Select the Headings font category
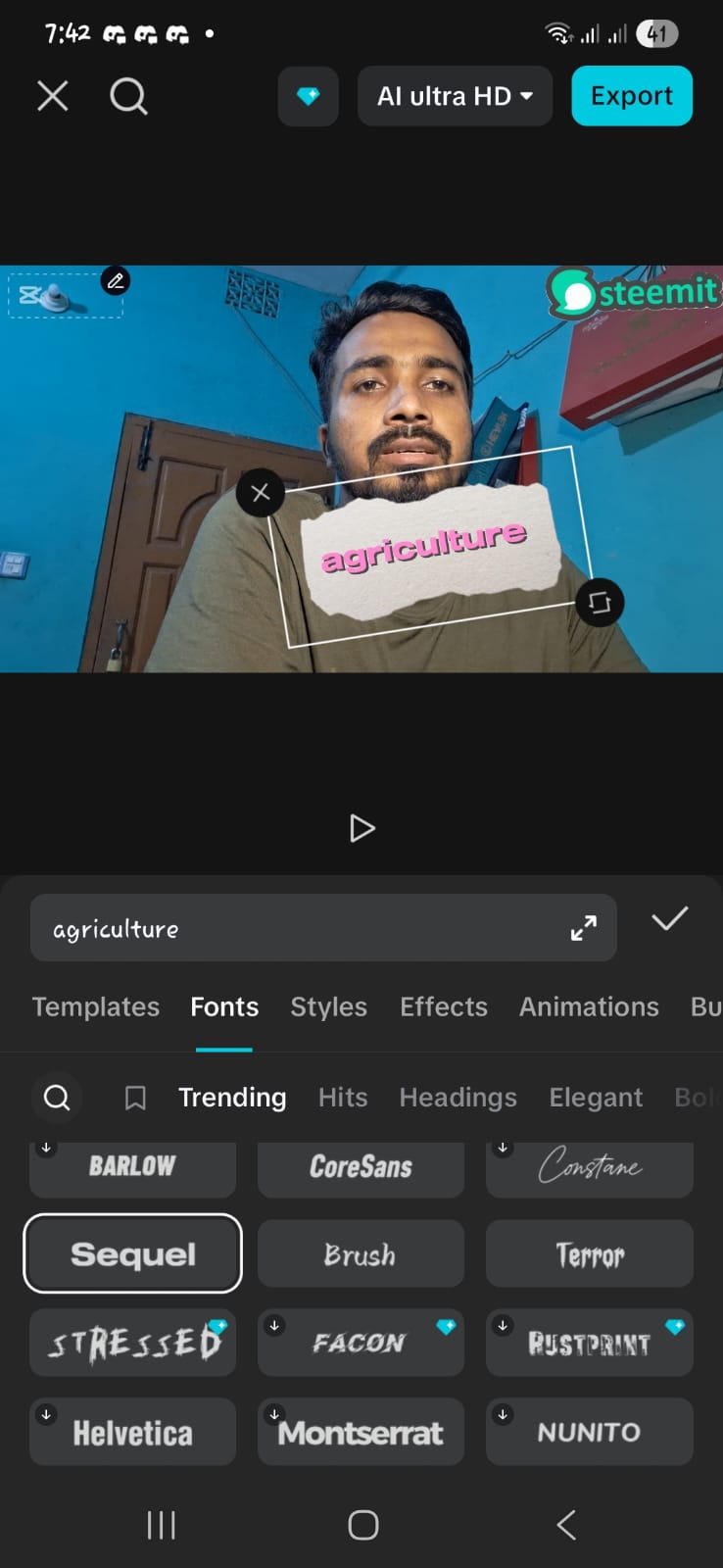 [x=458, y=1098]
